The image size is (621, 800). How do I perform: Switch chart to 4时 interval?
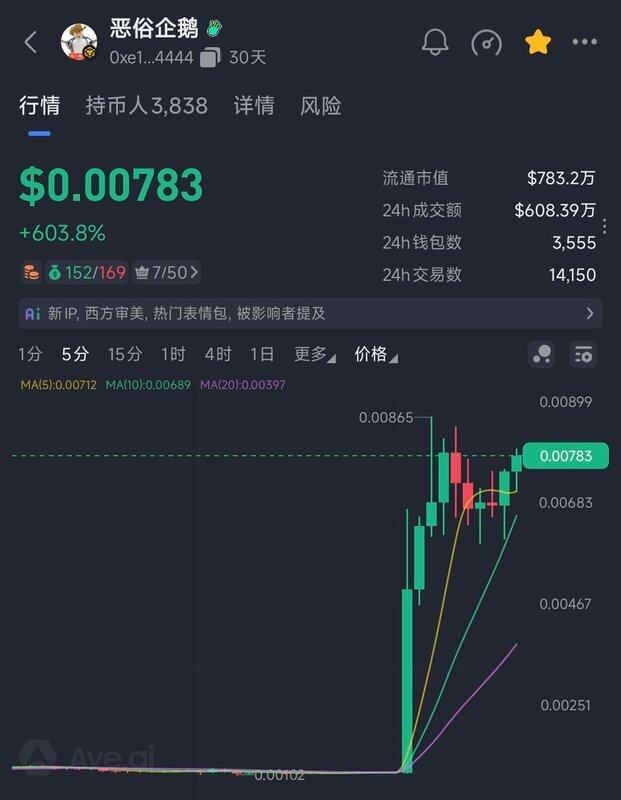pyautogui.click(x=217, y=354)
